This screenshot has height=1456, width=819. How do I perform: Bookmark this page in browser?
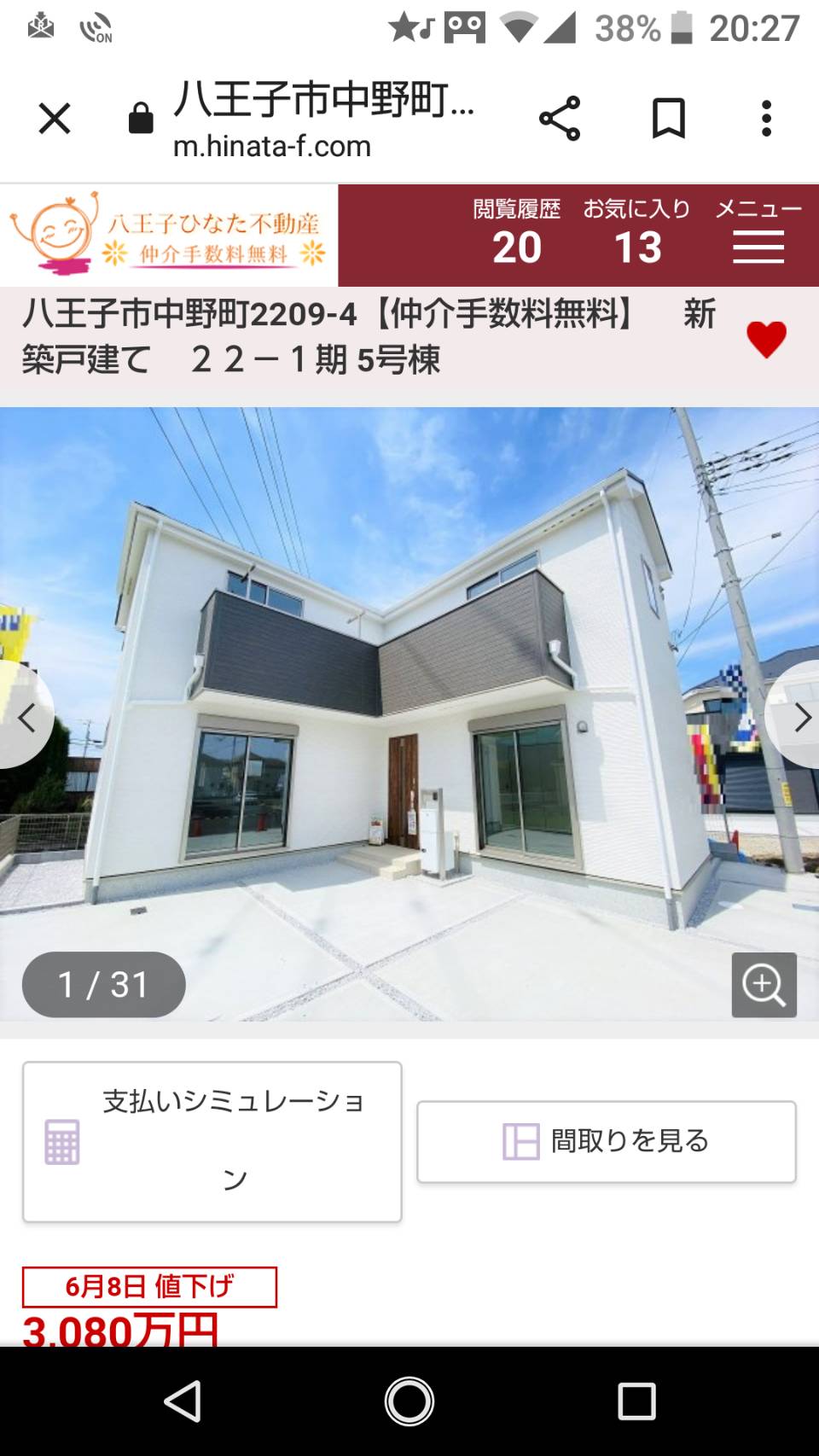pyautogui.click(x=669, y=119)
